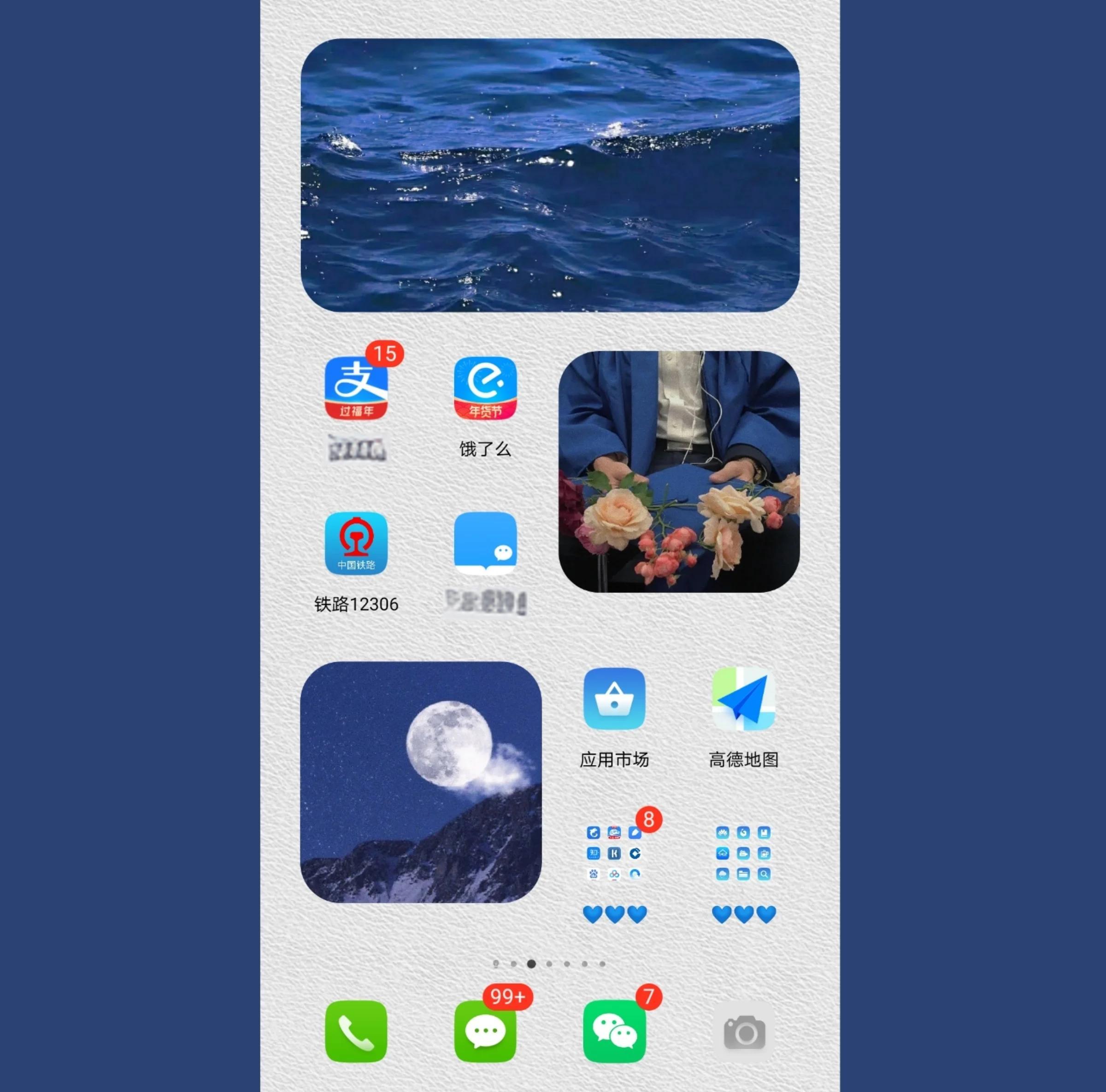Viewport: 1106px width, 1092px height.
Task: Open the Phone dialer in dock
Action: tap(356, 1031)
